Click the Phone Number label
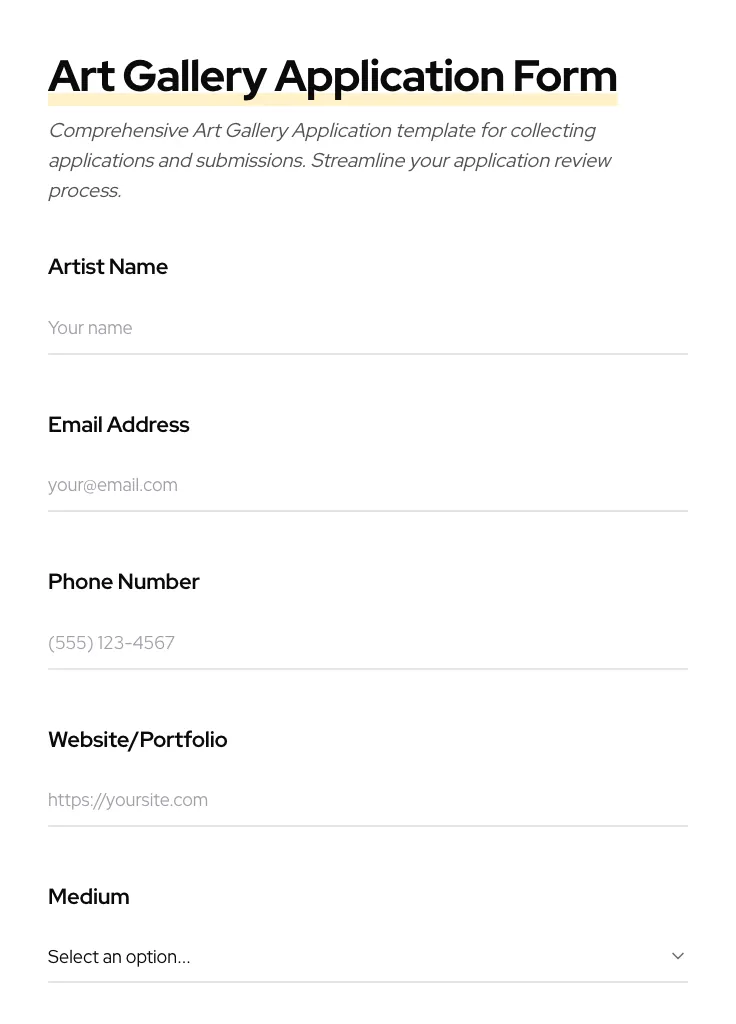736x1024 pixels. [124, 582]
